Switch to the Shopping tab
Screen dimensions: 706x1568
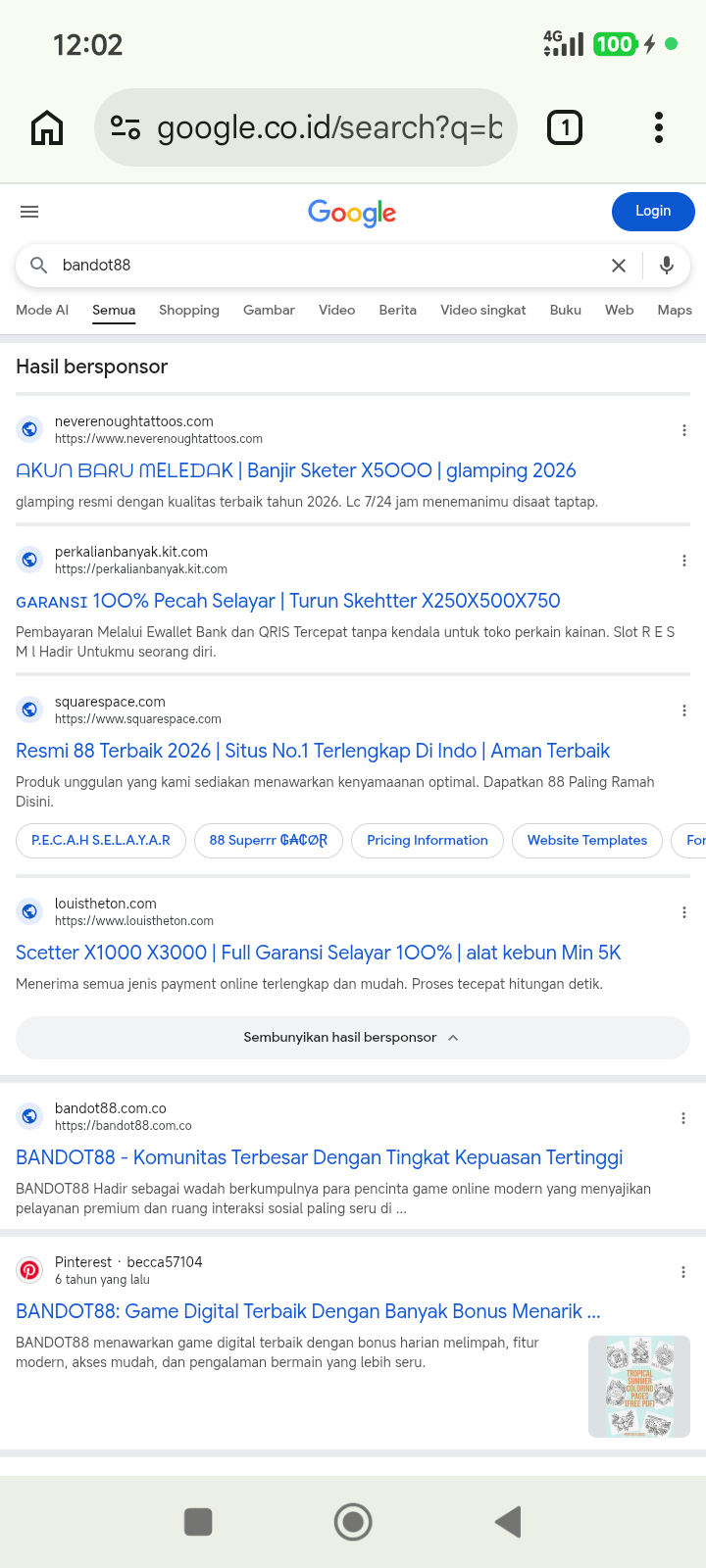pyautogui.click(x=189, y=310)
